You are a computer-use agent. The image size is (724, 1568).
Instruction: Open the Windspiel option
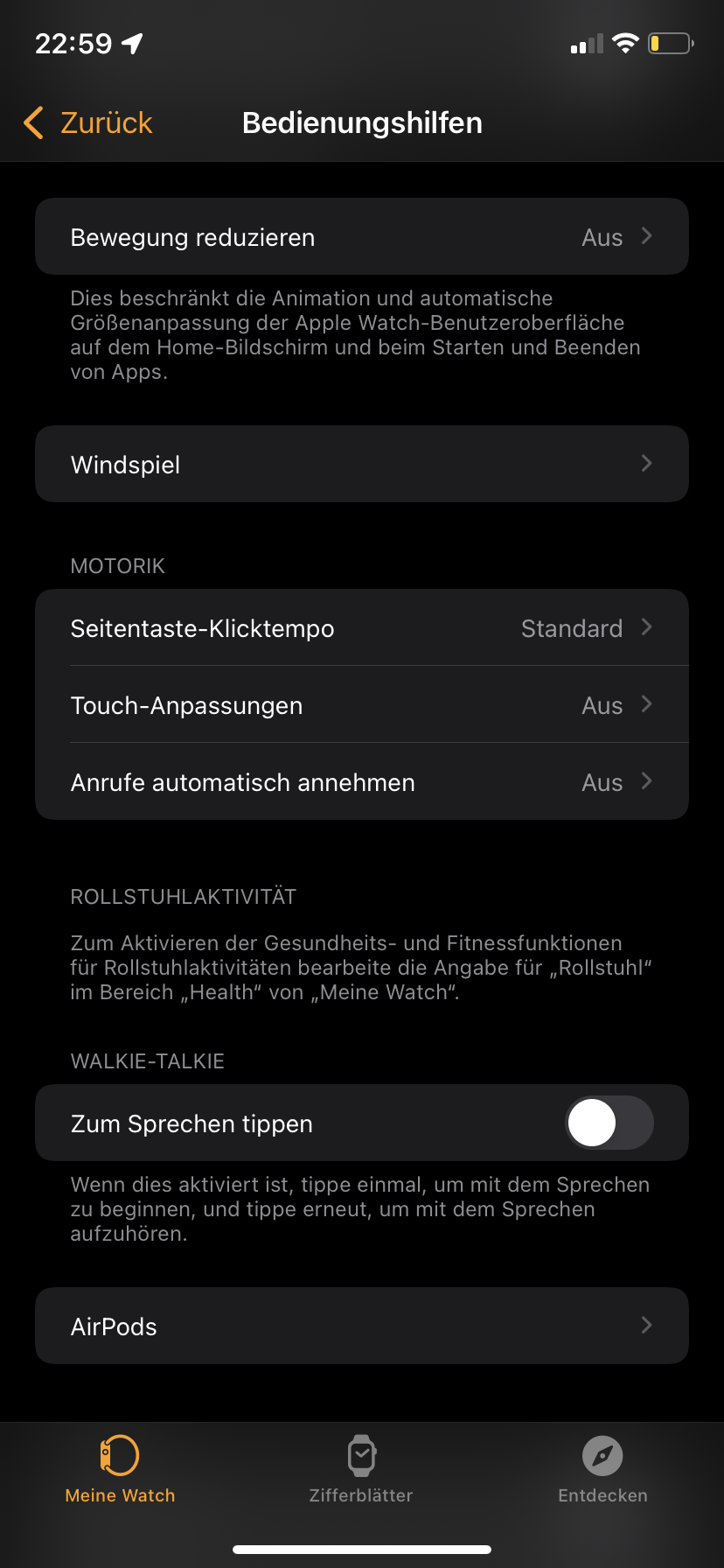pyautogui.click(x=362, y=464)
